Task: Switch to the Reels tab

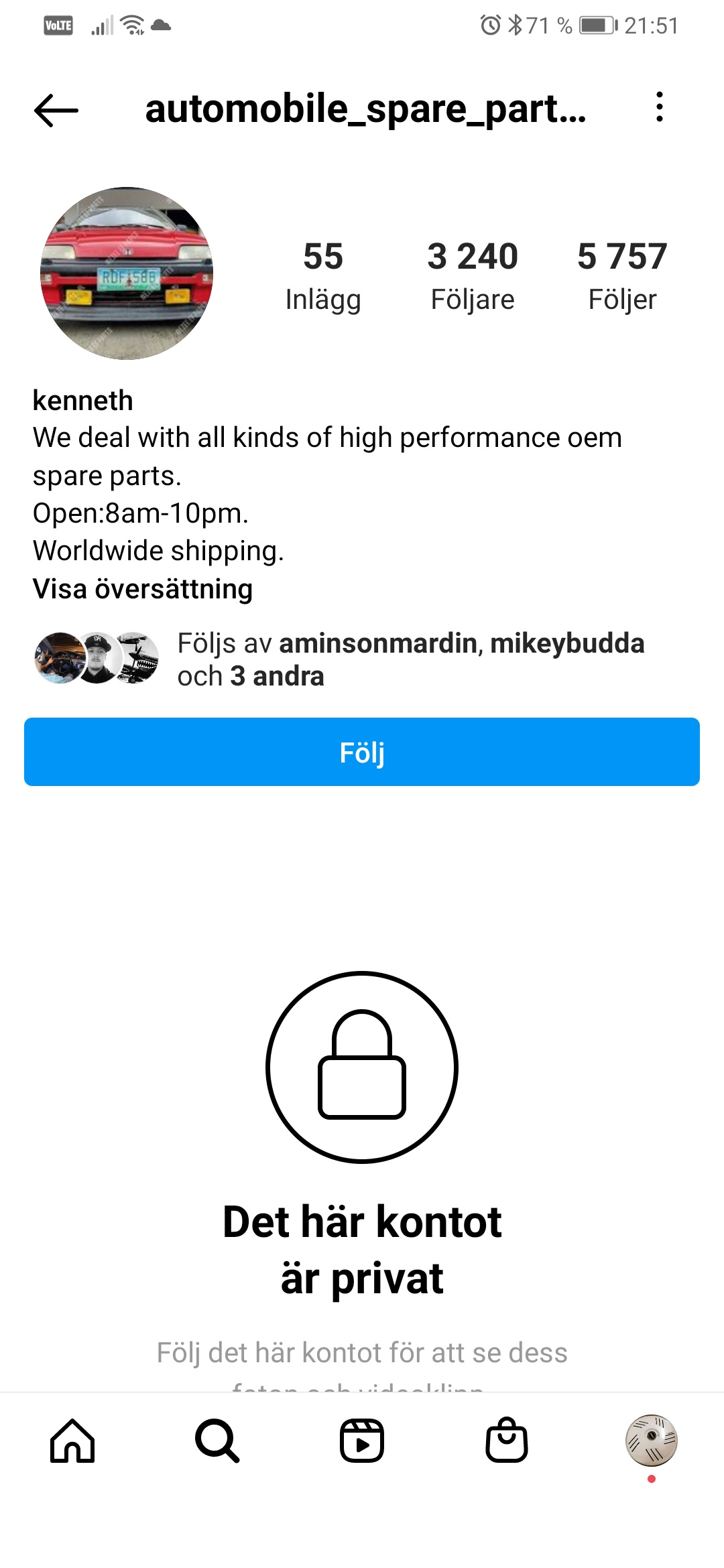Action: click(x=362, y=1441)
